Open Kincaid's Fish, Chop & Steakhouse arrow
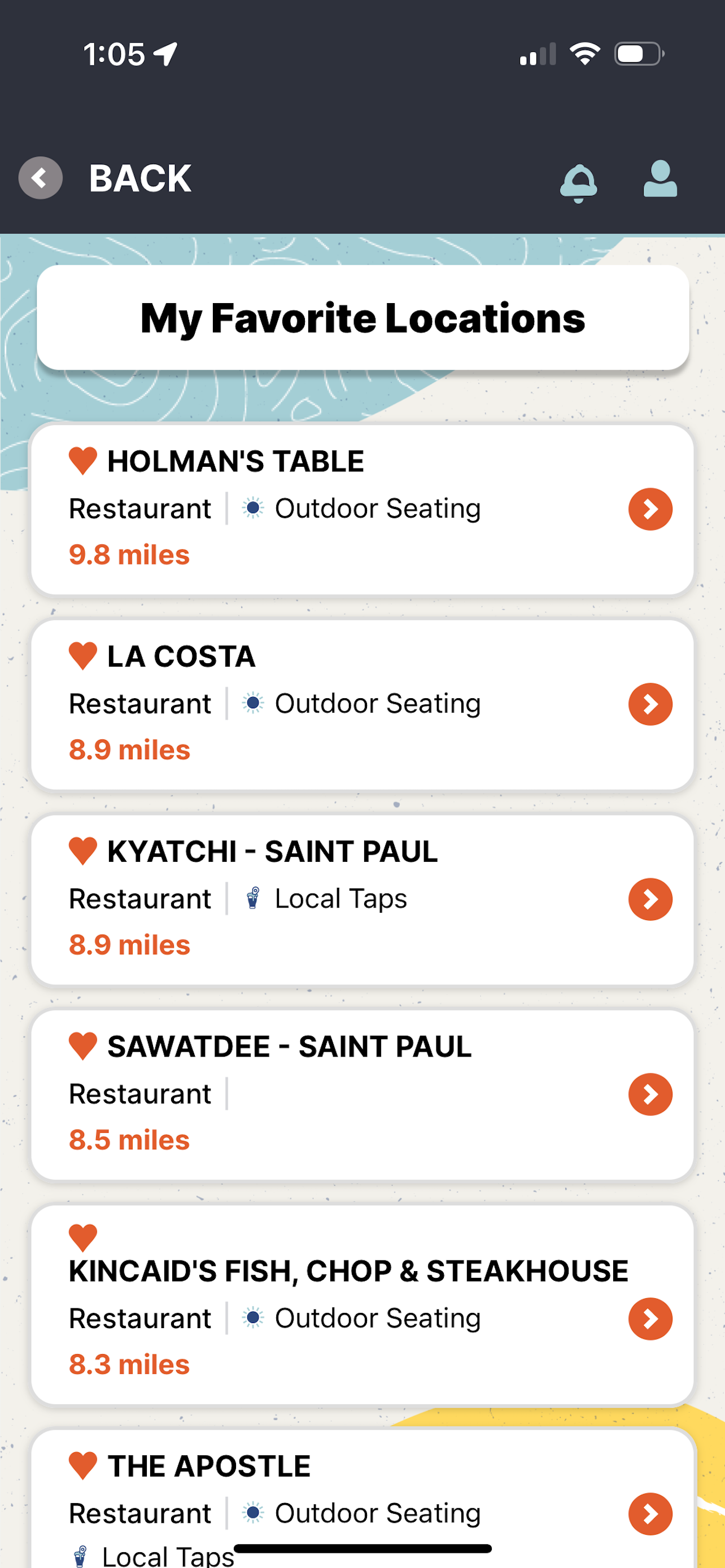725x1568 pixels. click(650, 1319)
